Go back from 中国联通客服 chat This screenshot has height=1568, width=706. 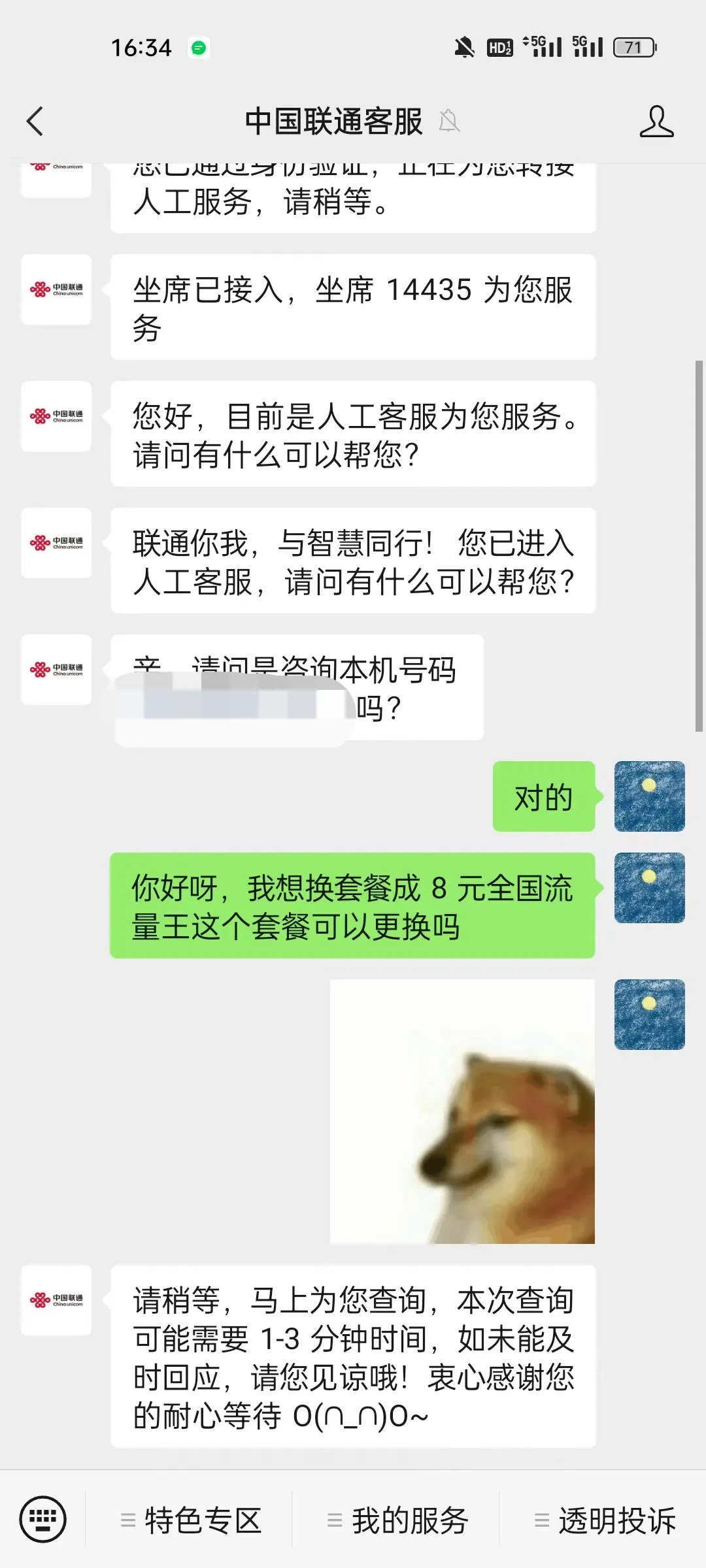(x=35, y=122)
